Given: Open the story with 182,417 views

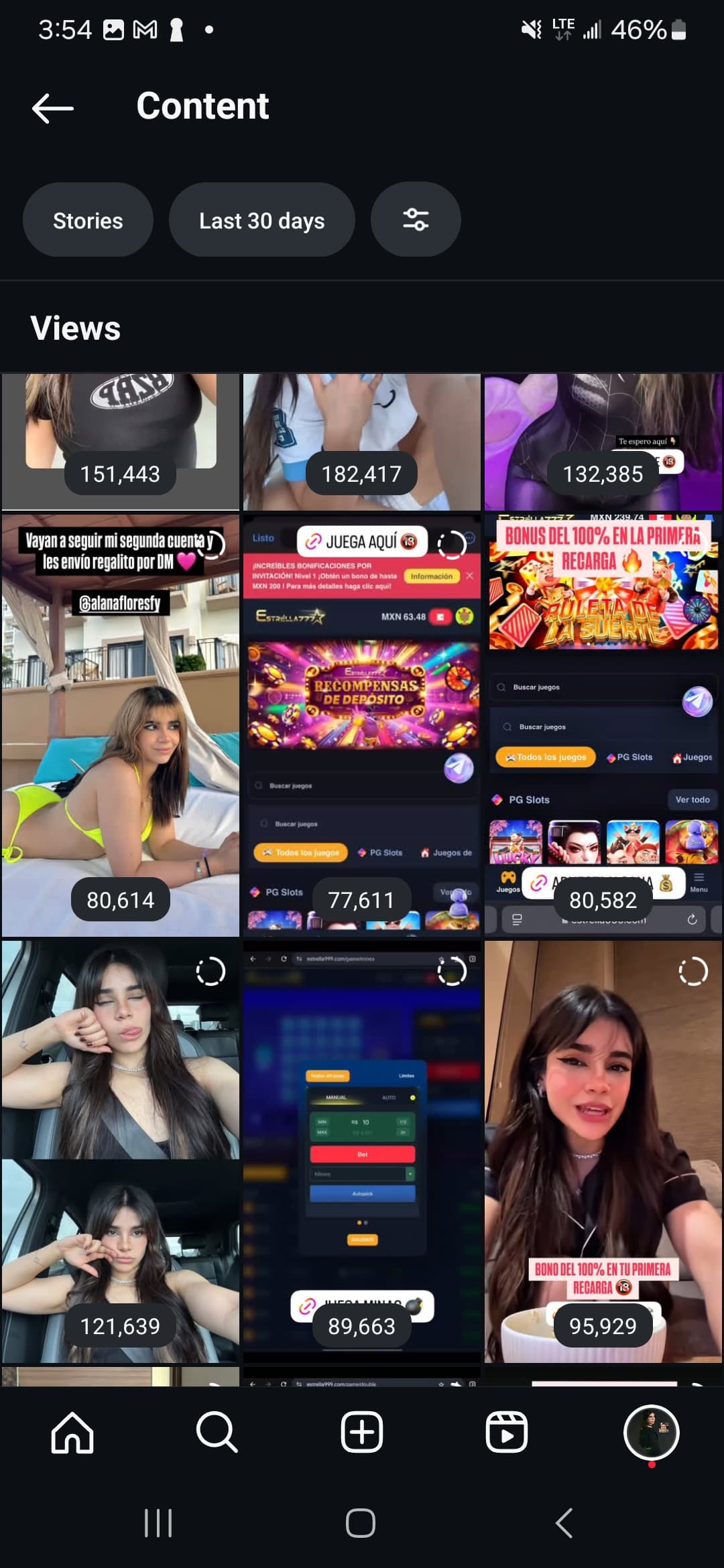Looking at the screenshot, I should coord(361,442).
